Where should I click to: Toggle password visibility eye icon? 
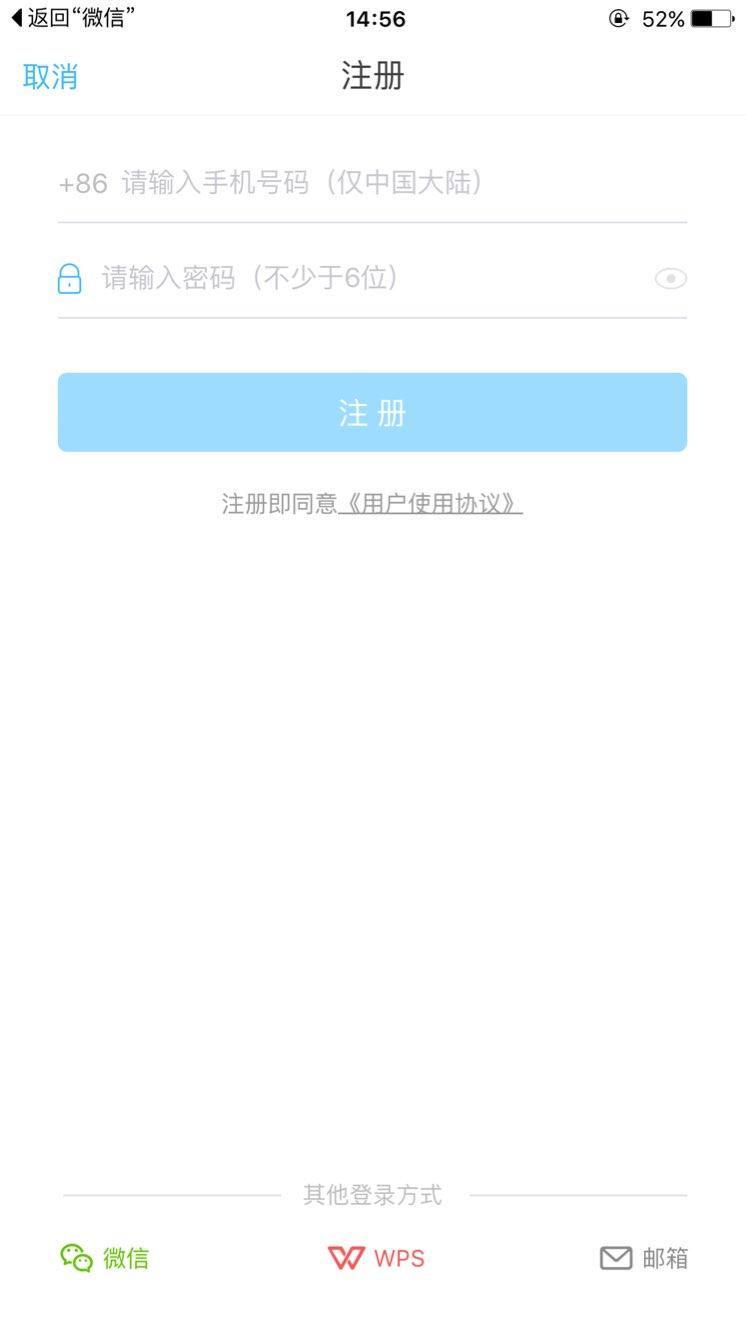(x=670, y=279)
